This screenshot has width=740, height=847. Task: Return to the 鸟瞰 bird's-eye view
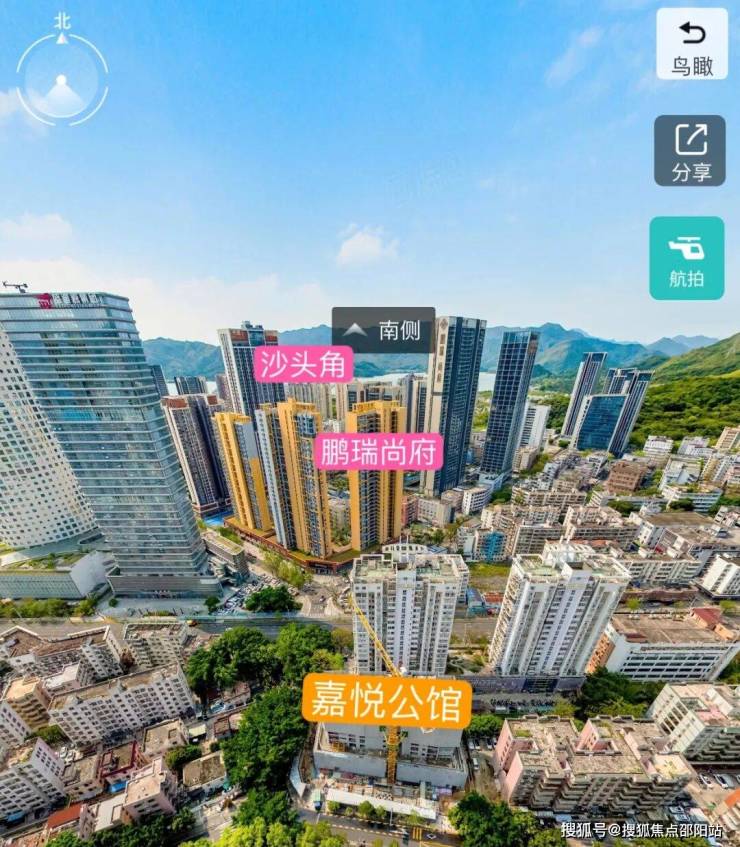[692, 44]
